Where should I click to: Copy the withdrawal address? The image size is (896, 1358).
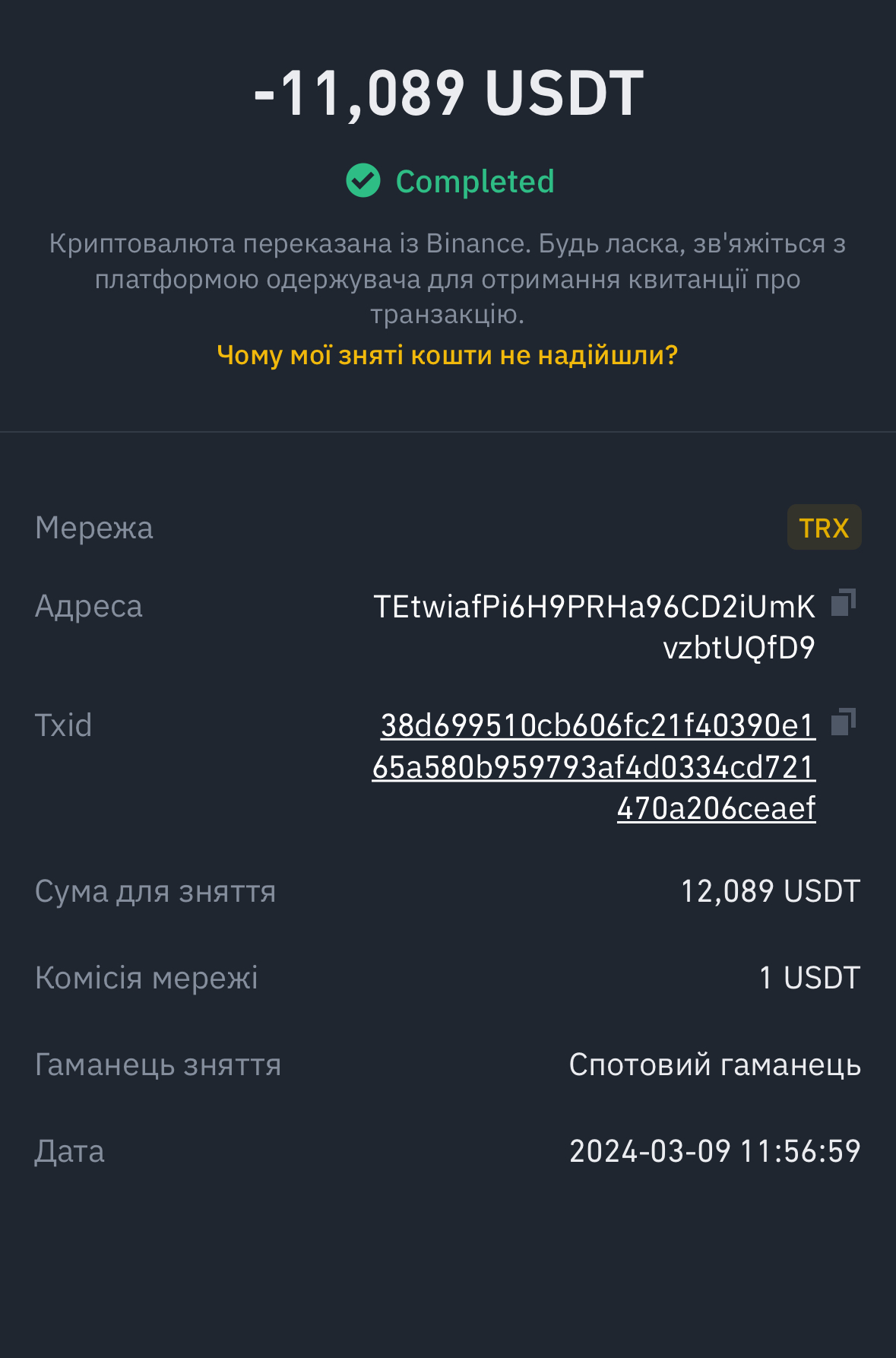pyautogui.click(x=843, y=603)
